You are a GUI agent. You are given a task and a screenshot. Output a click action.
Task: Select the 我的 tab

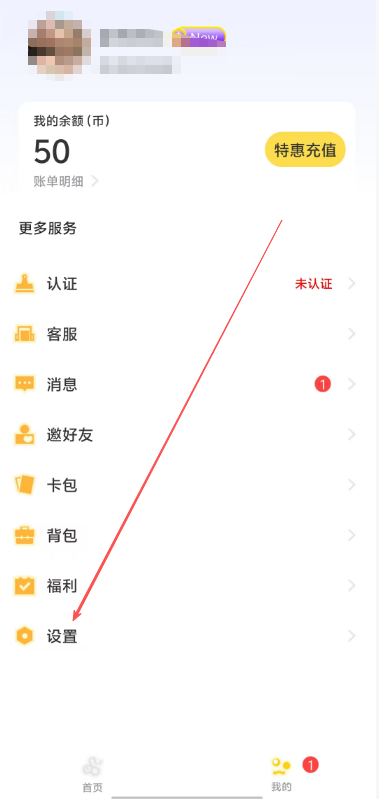pyautogui.click(x=281, y=774)
